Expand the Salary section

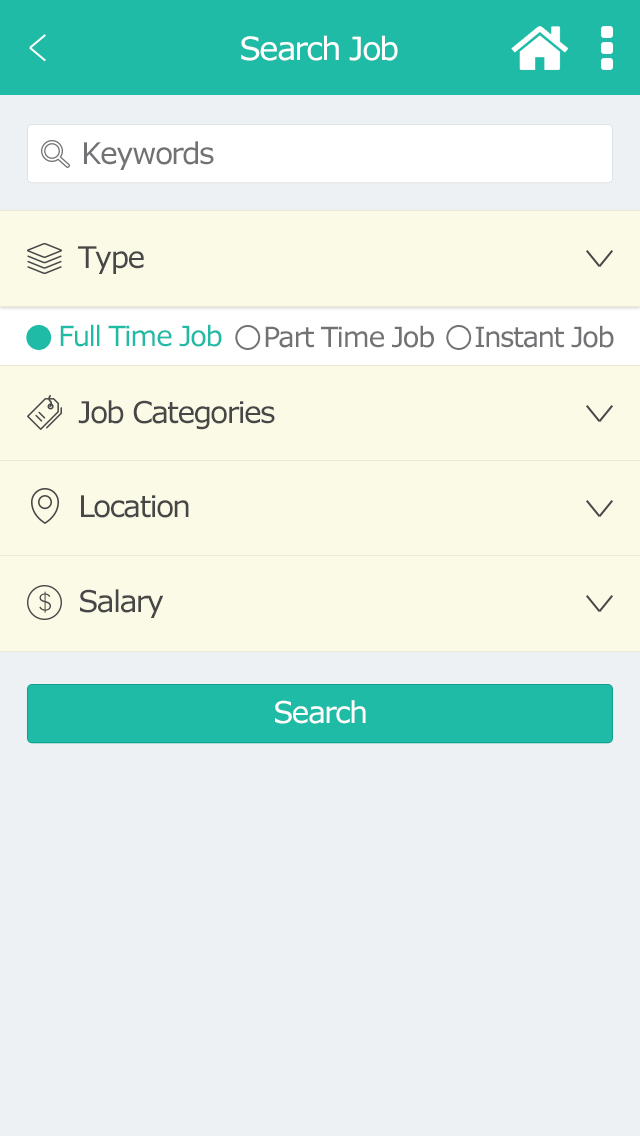[598, 603]
